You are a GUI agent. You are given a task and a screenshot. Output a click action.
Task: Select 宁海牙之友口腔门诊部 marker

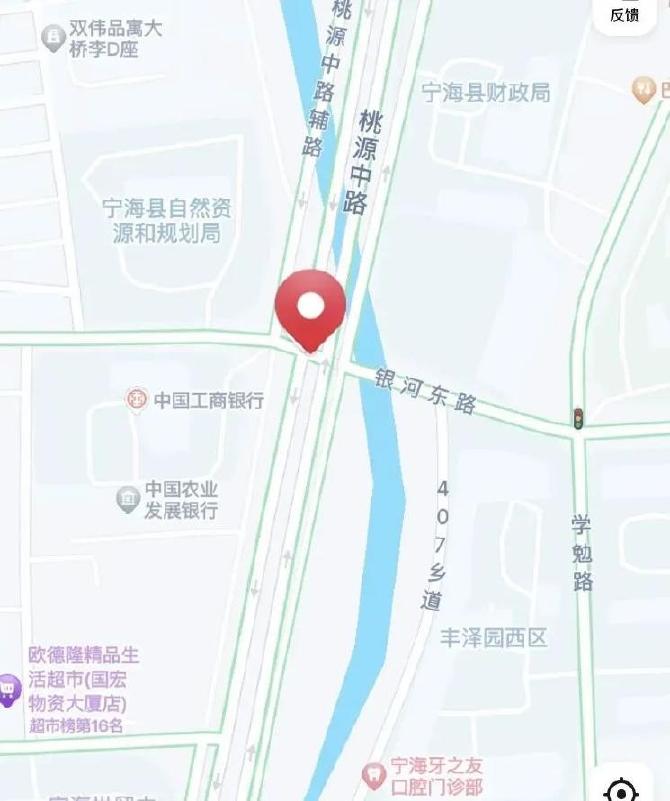[373, 773]
